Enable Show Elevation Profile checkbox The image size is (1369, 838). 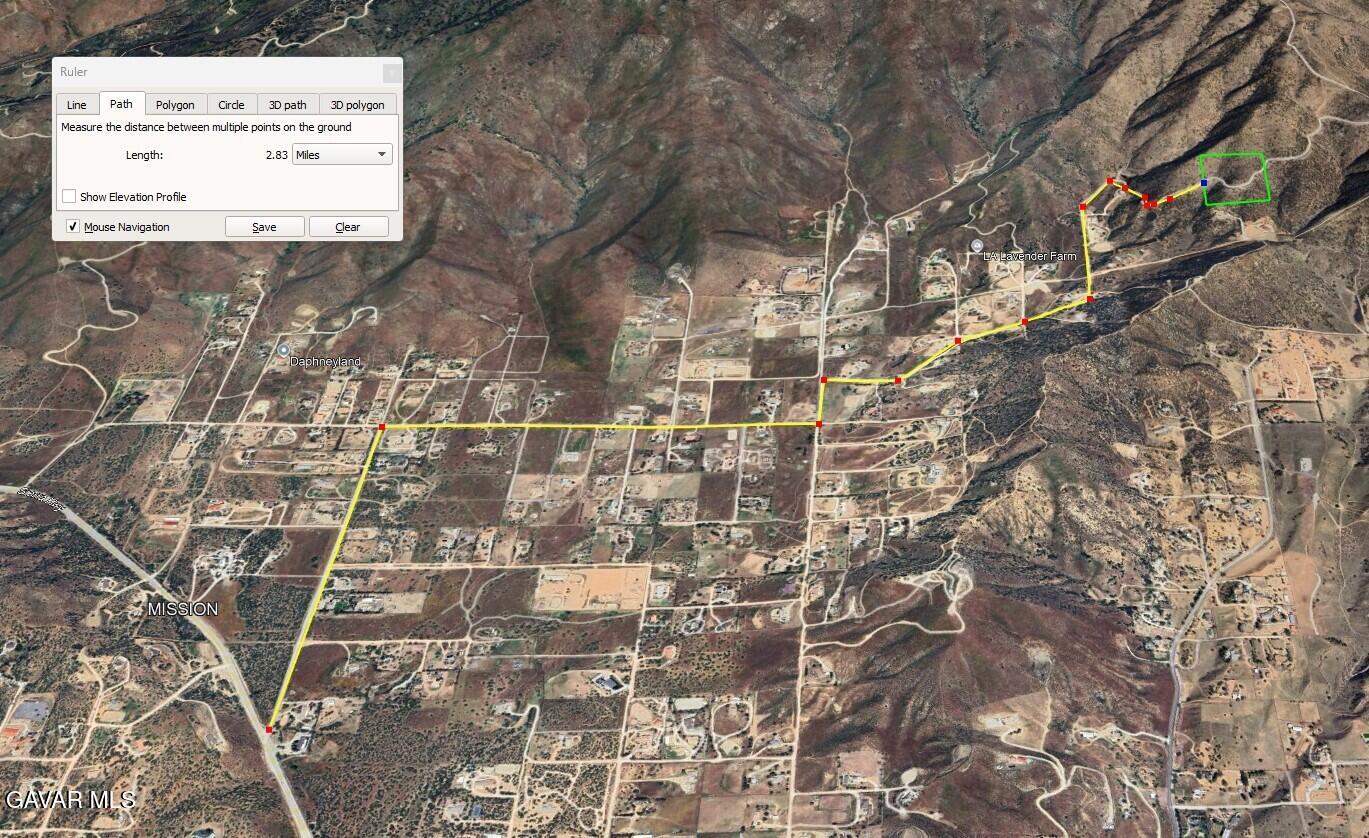click(70, 197)
